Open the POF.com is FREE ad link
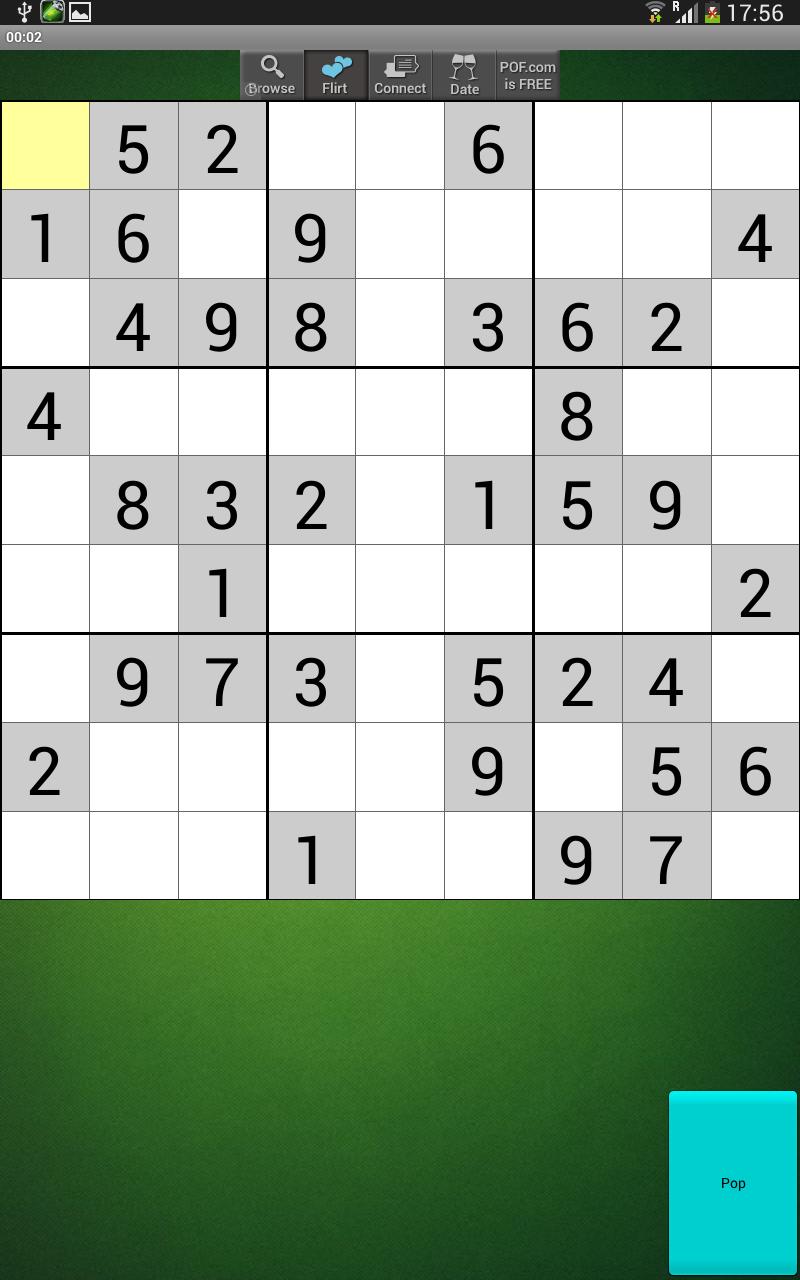Screen dimensions: 800x1280 coord(527,74)
